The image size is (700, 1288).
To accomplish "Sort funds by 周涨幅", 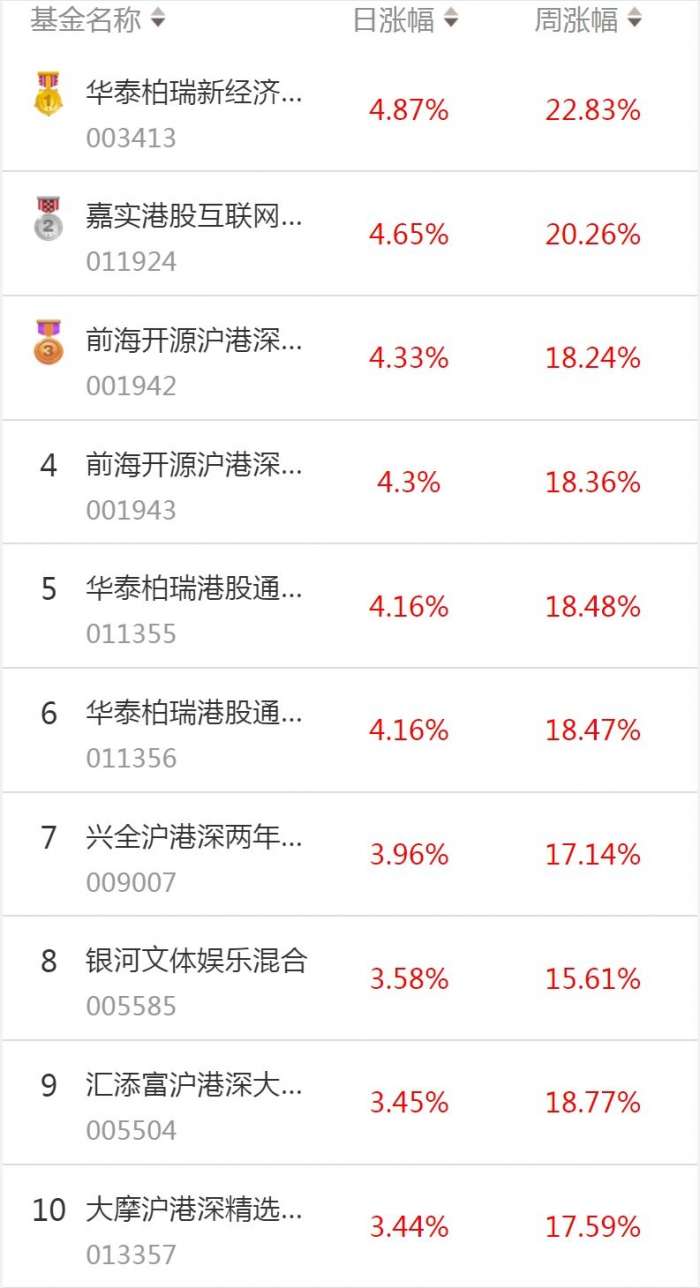I will coord(588,19).
